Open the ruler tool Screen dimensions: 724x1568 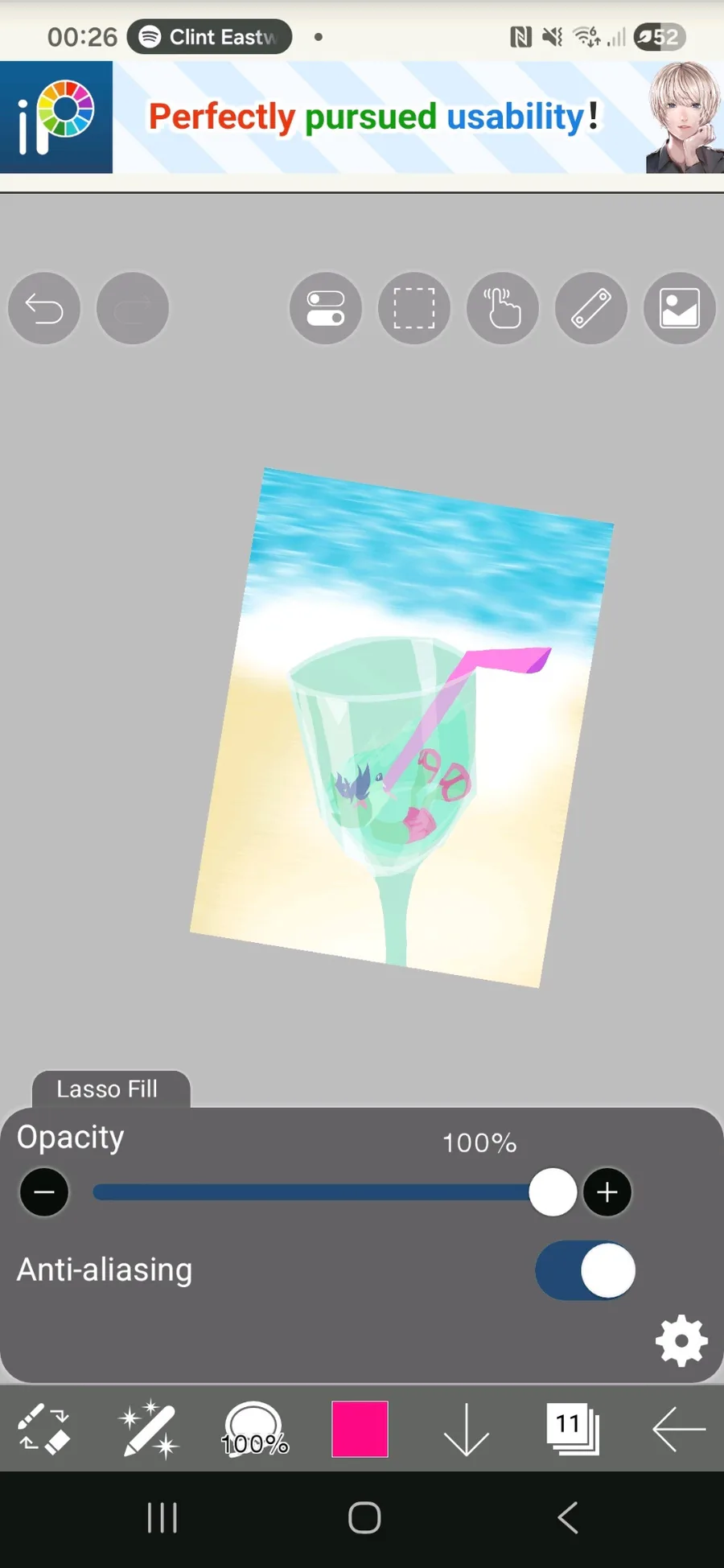(x=591, y=308)
